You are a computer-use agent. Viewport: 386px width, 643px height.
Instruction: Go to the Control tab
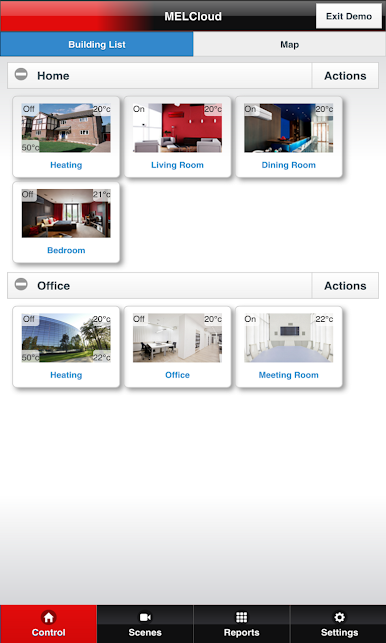click(48, 624)
